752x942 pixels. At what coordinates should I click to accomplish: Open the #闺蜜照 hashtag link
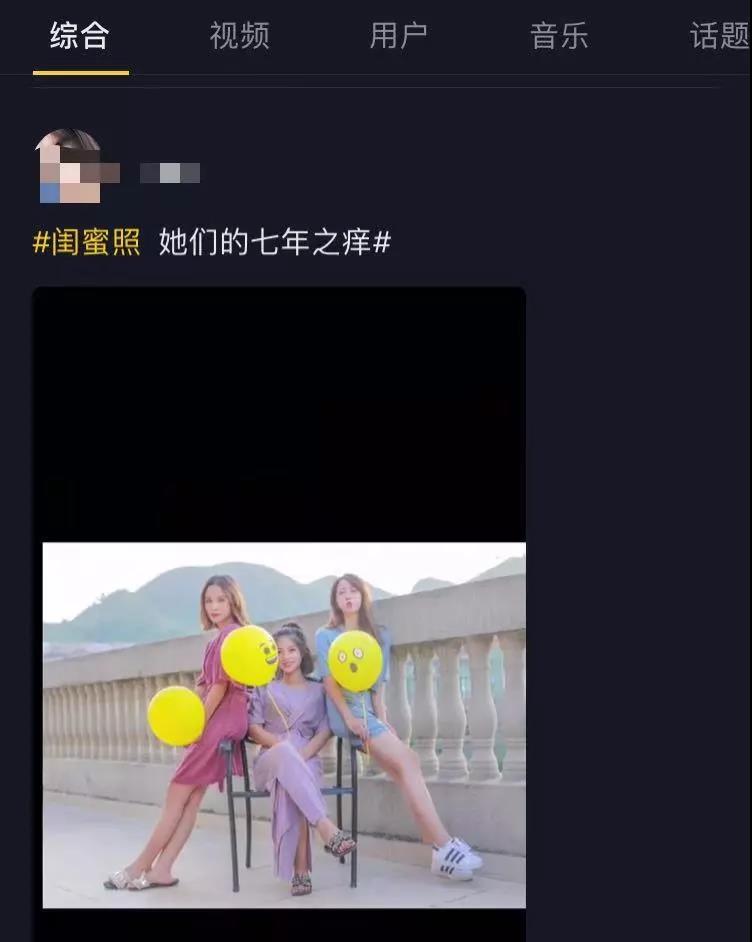[x=87, y=242]
